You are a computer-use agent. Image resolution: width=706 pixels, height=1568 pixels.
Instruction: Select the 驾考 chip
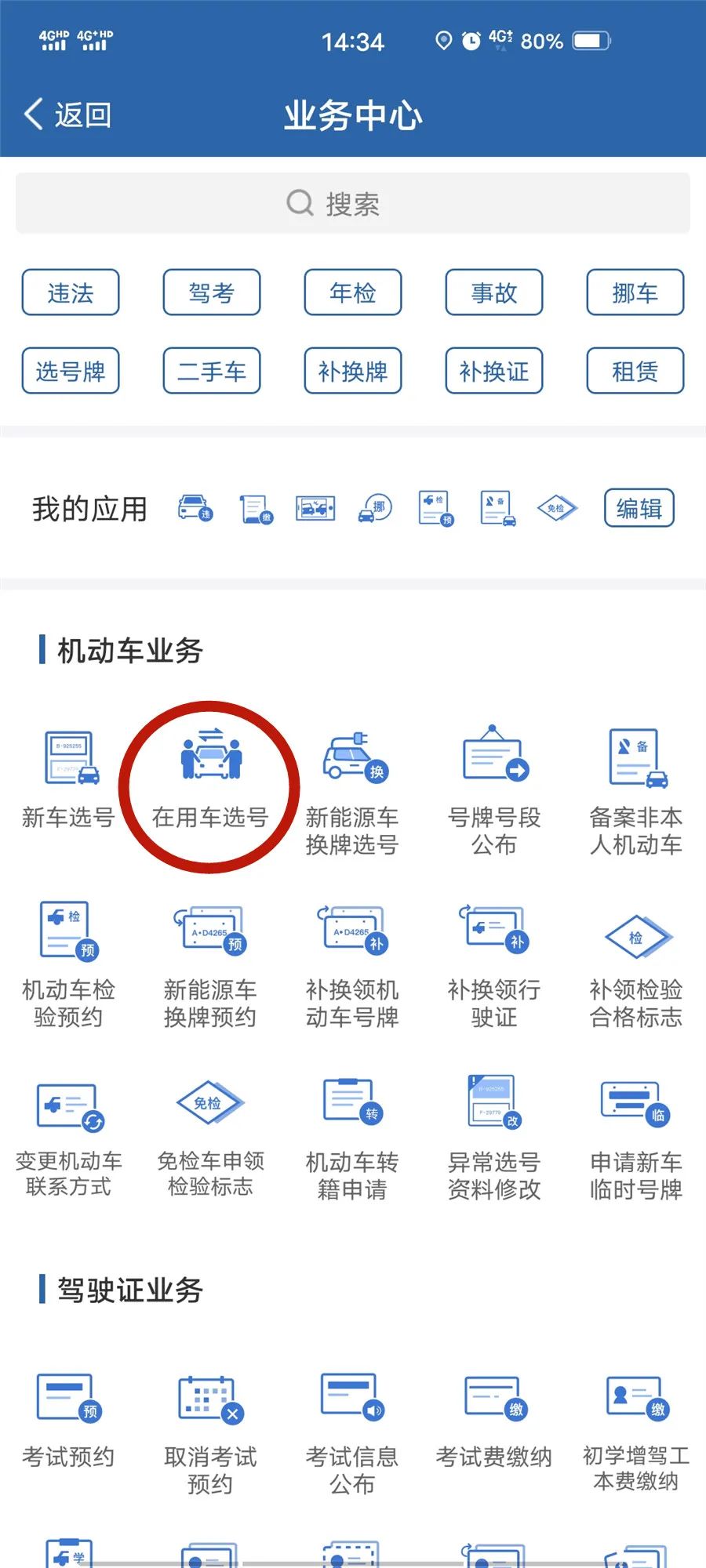coord(212,292)
